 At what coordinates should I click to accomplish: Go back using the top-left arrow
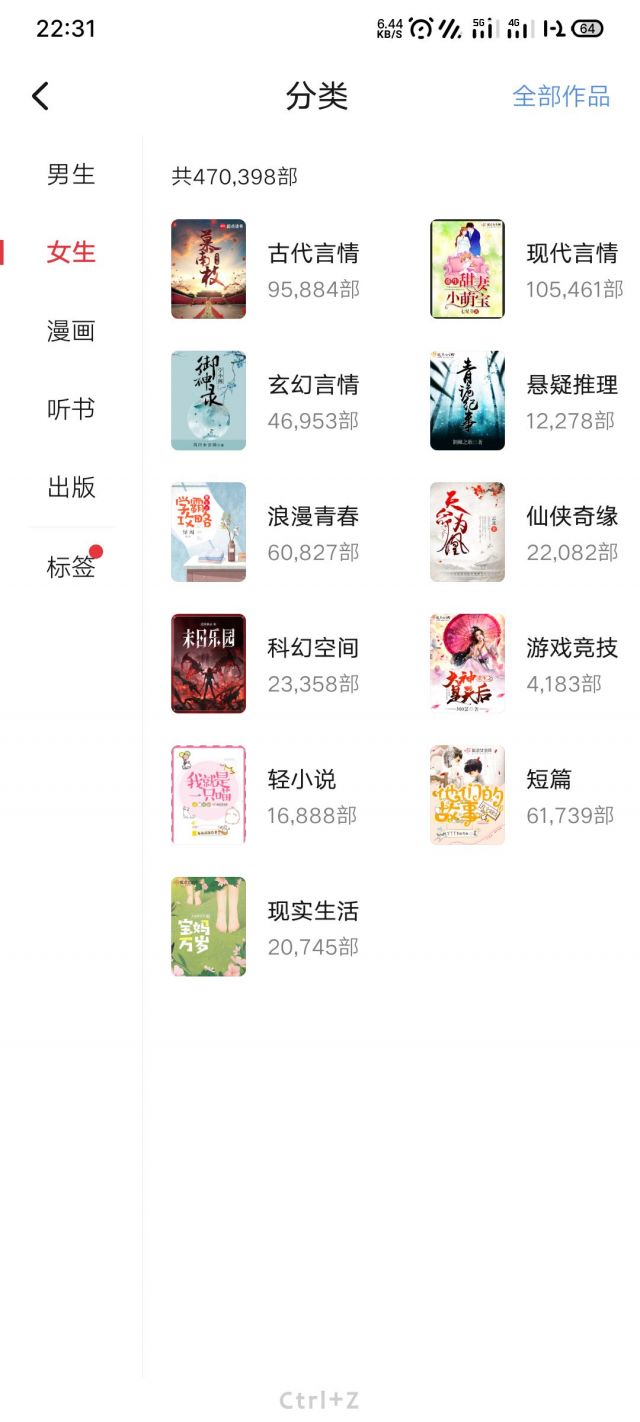coord(40,96)
